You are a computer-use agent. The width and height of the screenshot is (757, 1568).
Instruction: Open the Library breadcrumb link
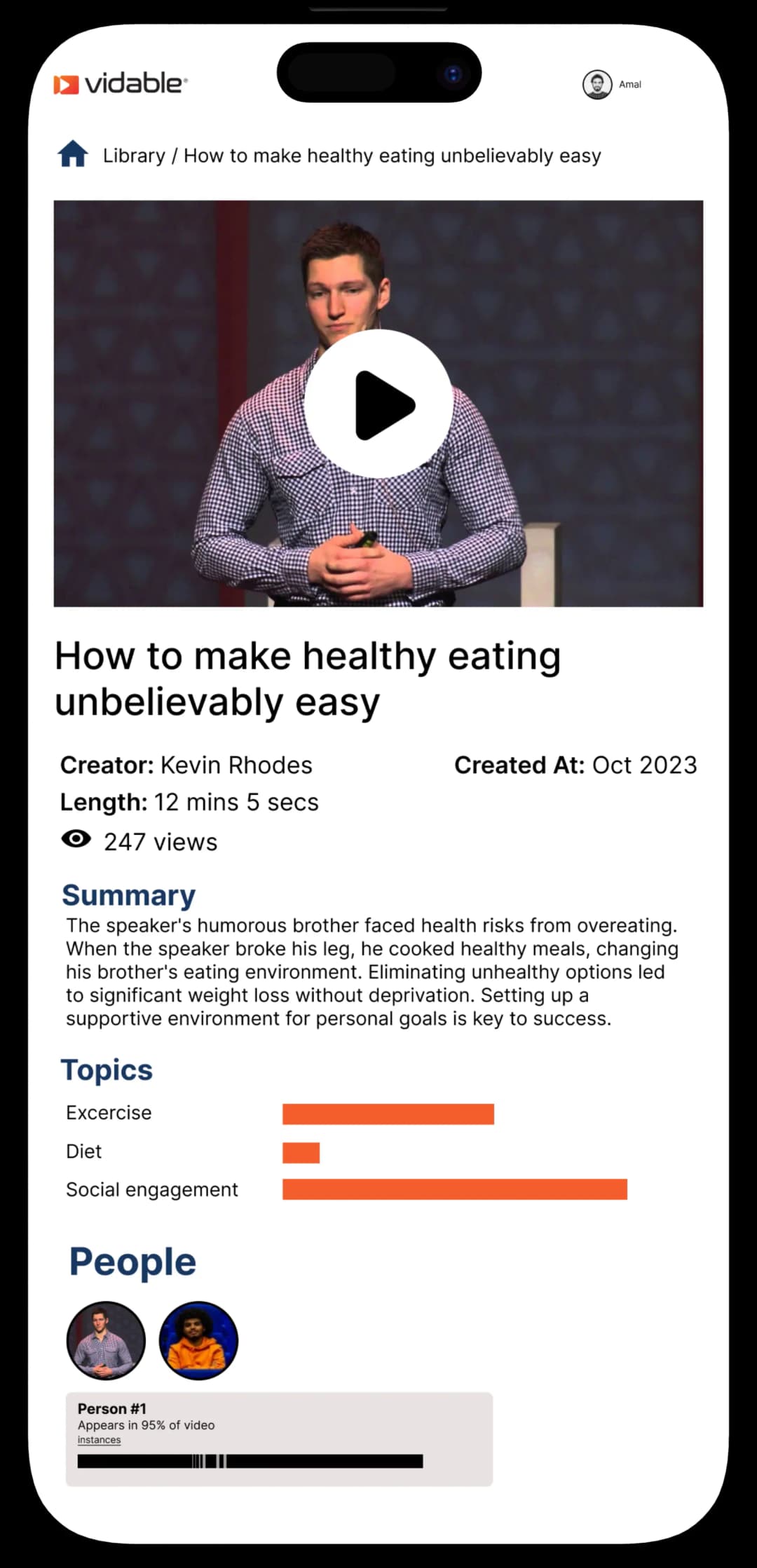pyautogui.click(x=134, y=156)
